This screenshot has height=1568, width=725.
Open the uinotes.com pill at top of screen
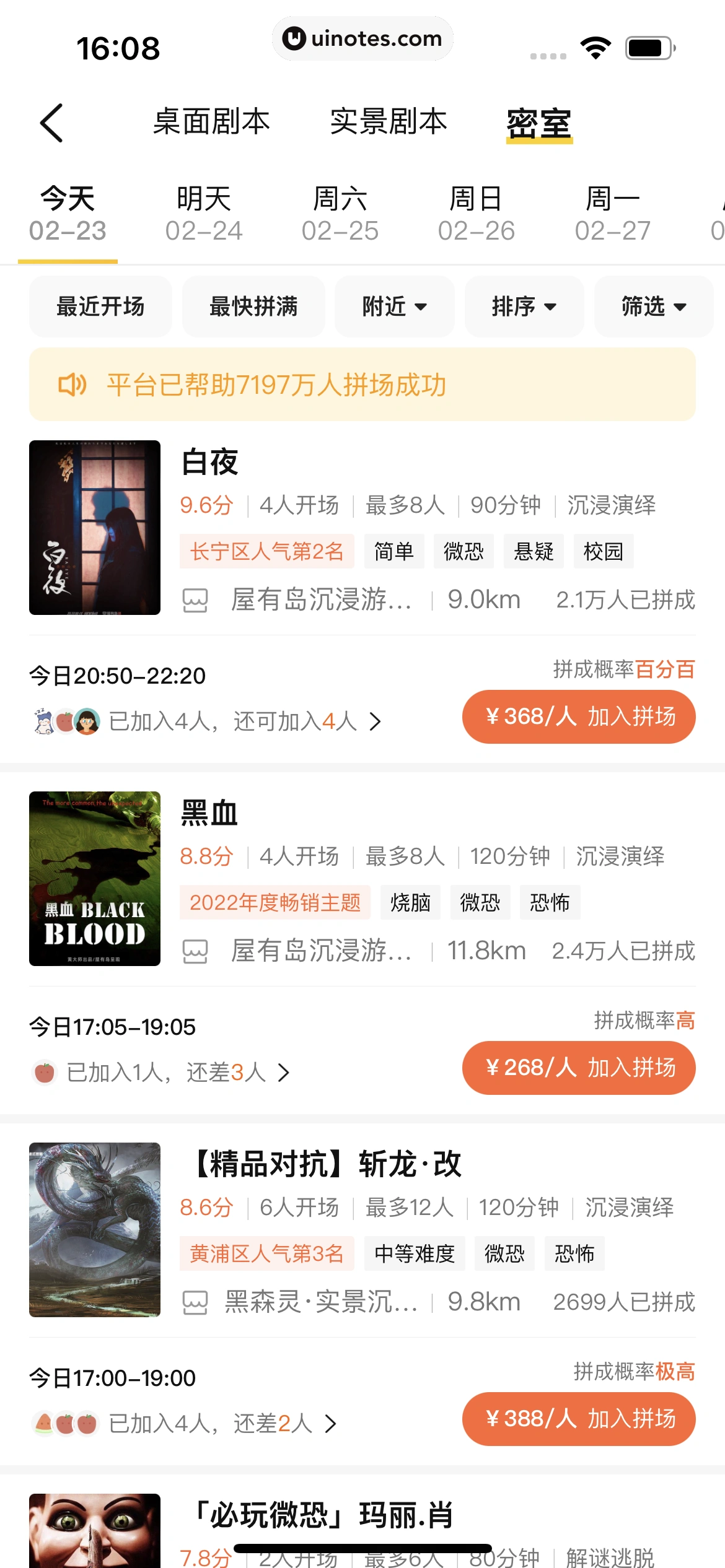(x=363, y=39)
